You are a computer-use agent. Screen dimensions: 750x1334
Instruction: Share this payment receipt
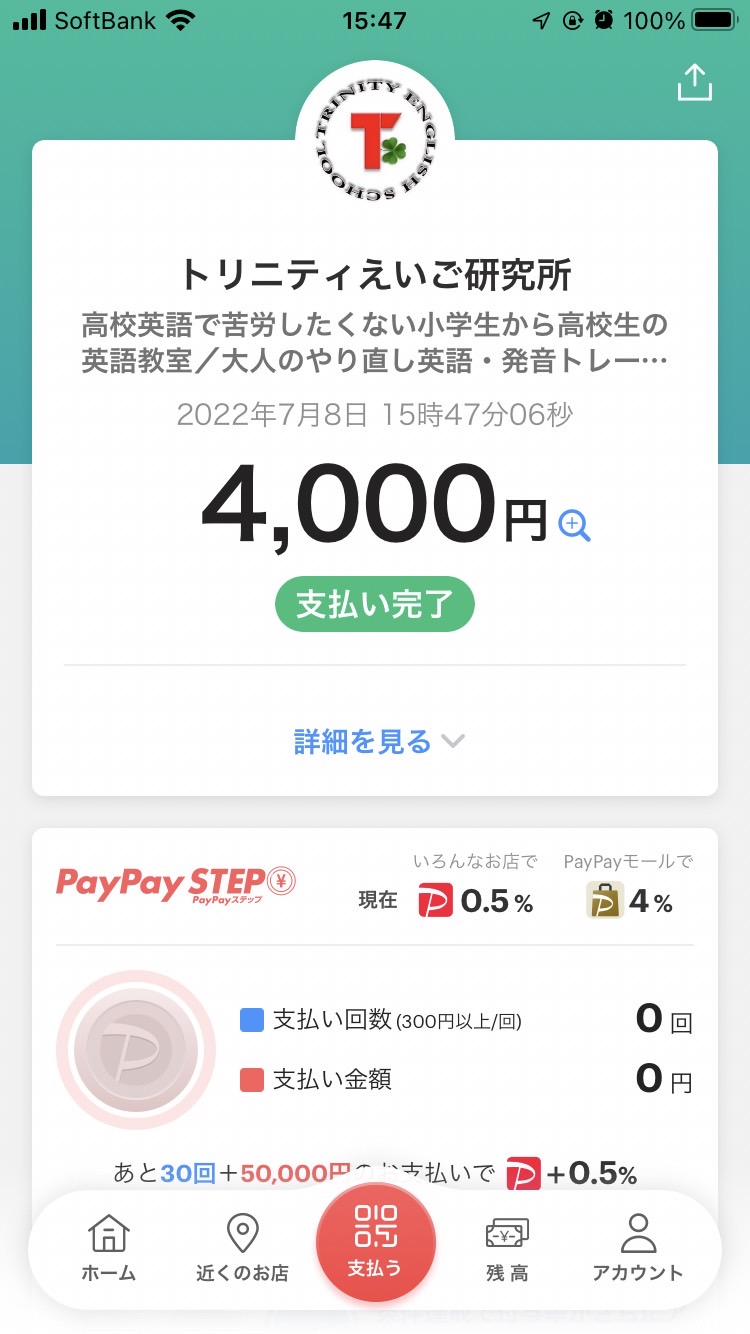[x=695, y=83]
